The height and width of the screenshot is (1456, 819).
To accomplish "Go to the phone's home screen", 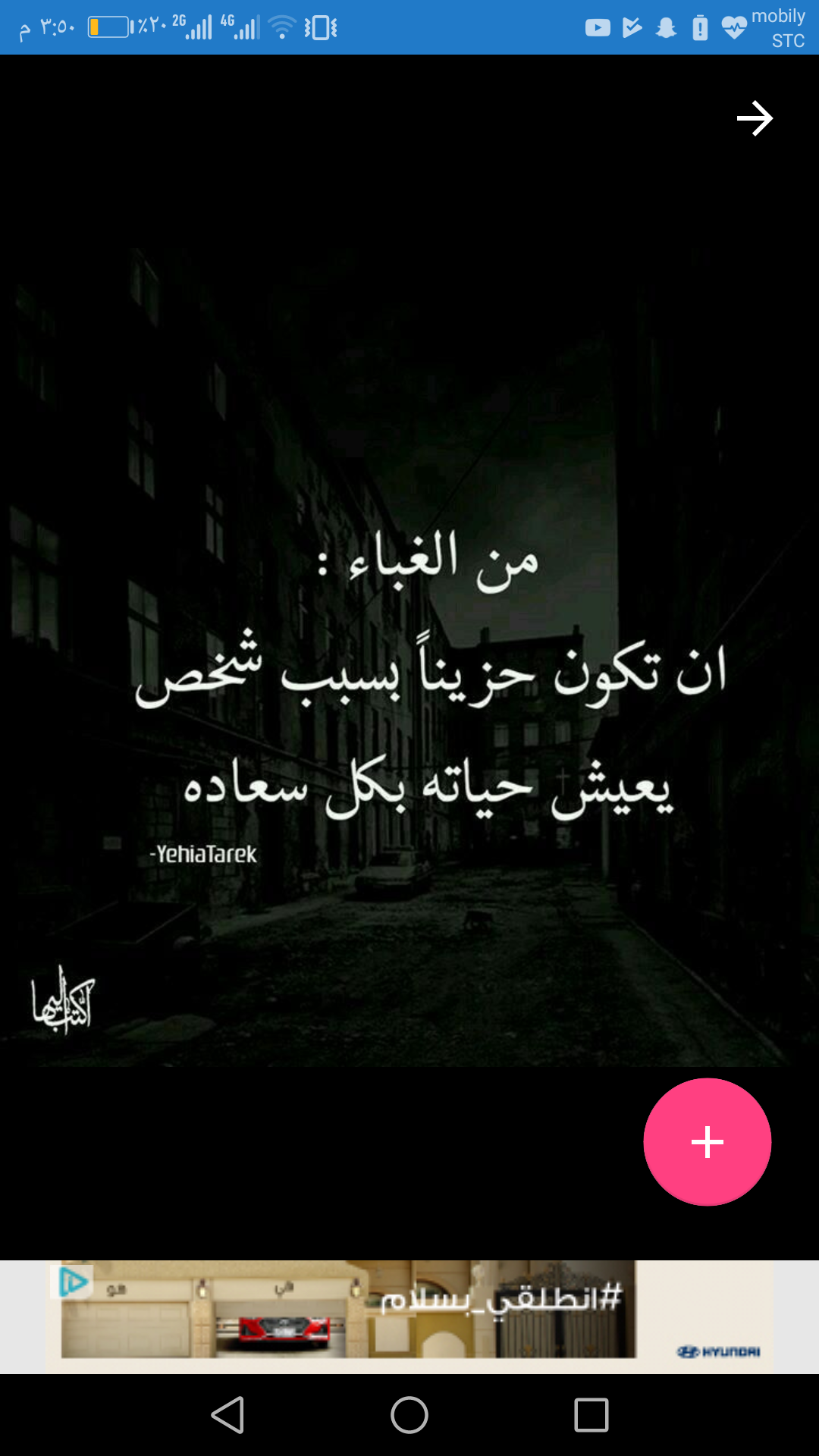I will pos(409,1415).
